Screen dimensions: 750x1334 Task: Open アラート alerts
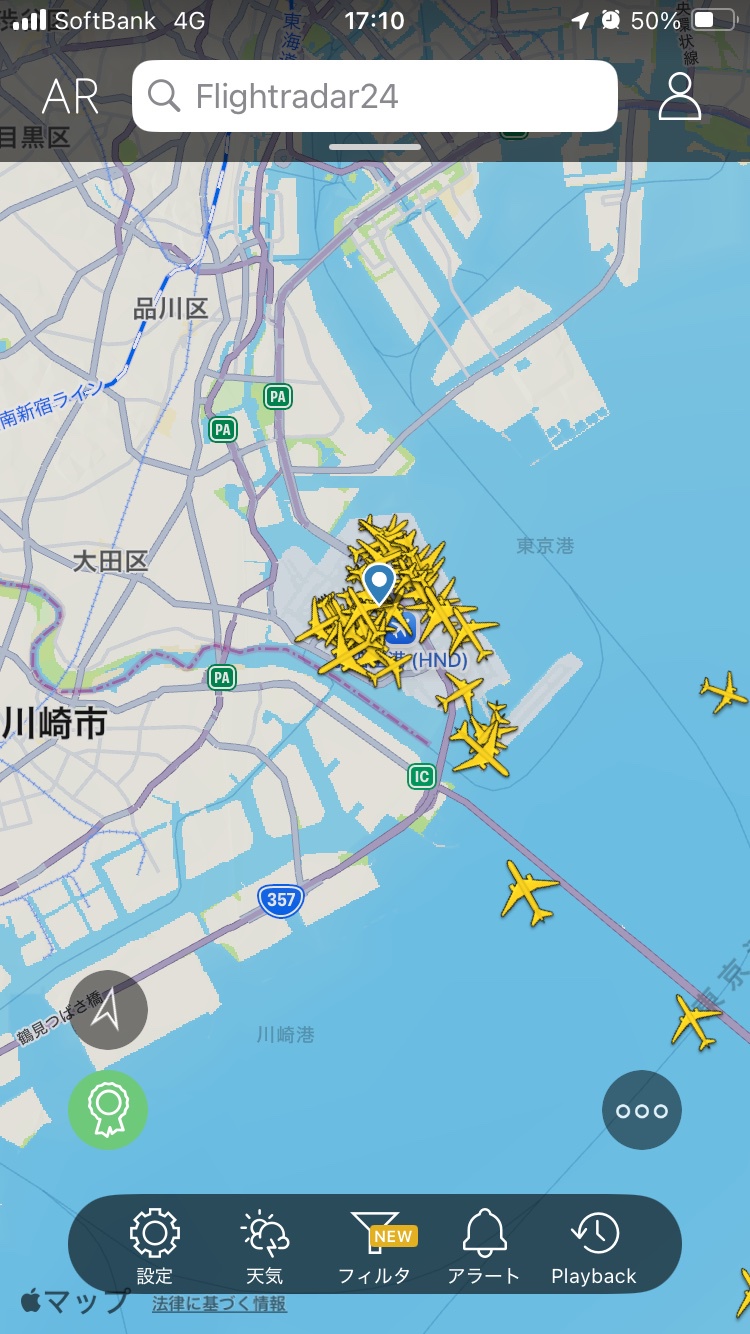[484, 1246]
